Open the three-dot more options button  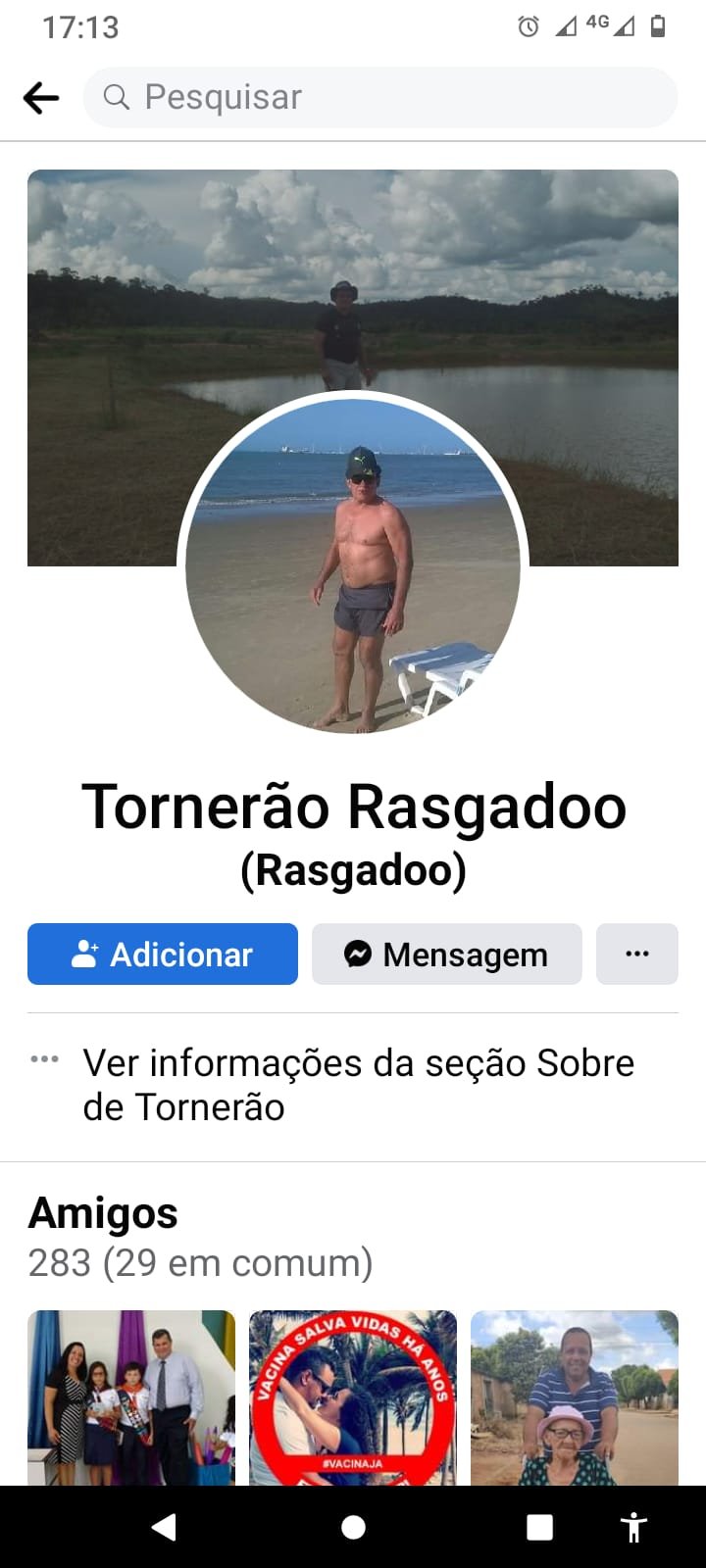(637, 954)
